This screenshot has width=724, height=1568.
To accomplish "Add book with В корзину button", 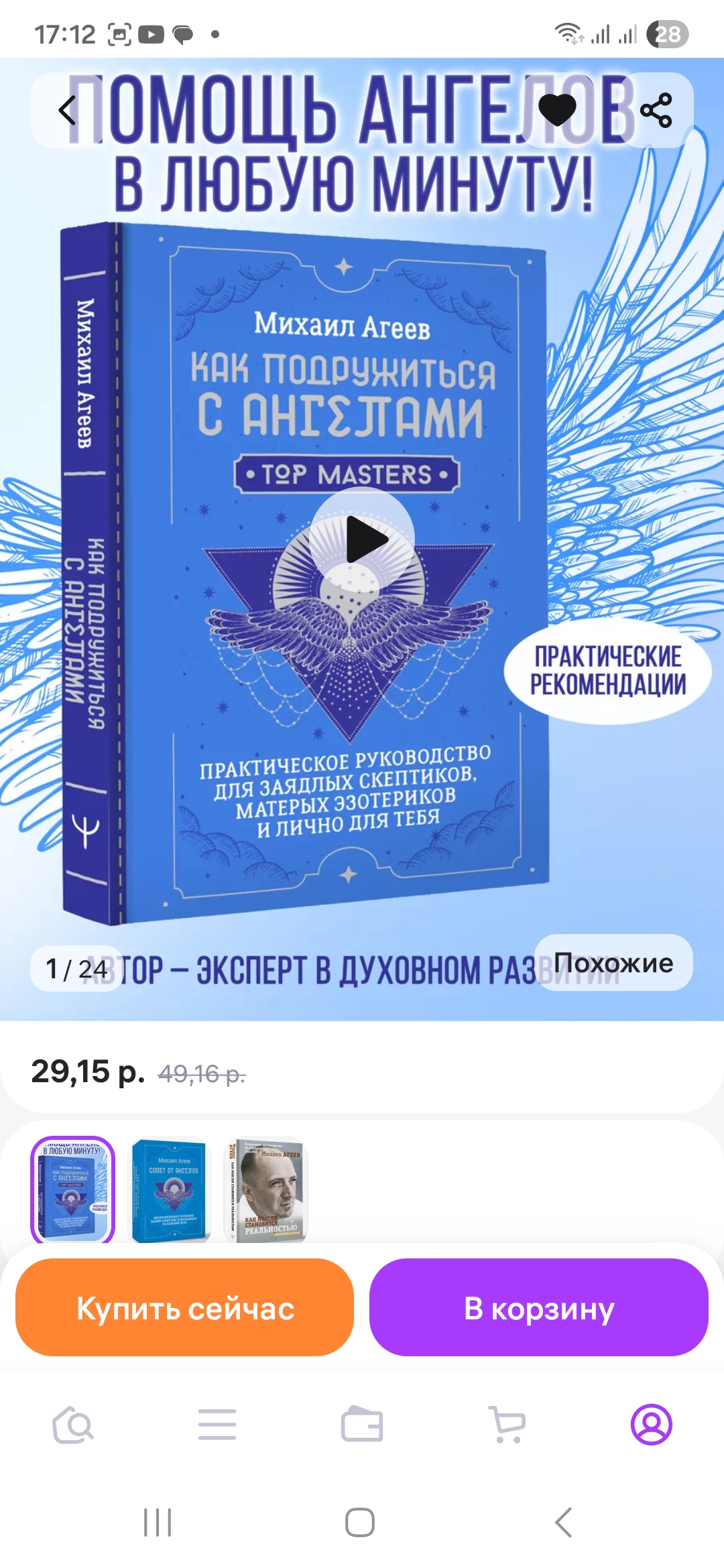I will click(x=539, y=1308).
